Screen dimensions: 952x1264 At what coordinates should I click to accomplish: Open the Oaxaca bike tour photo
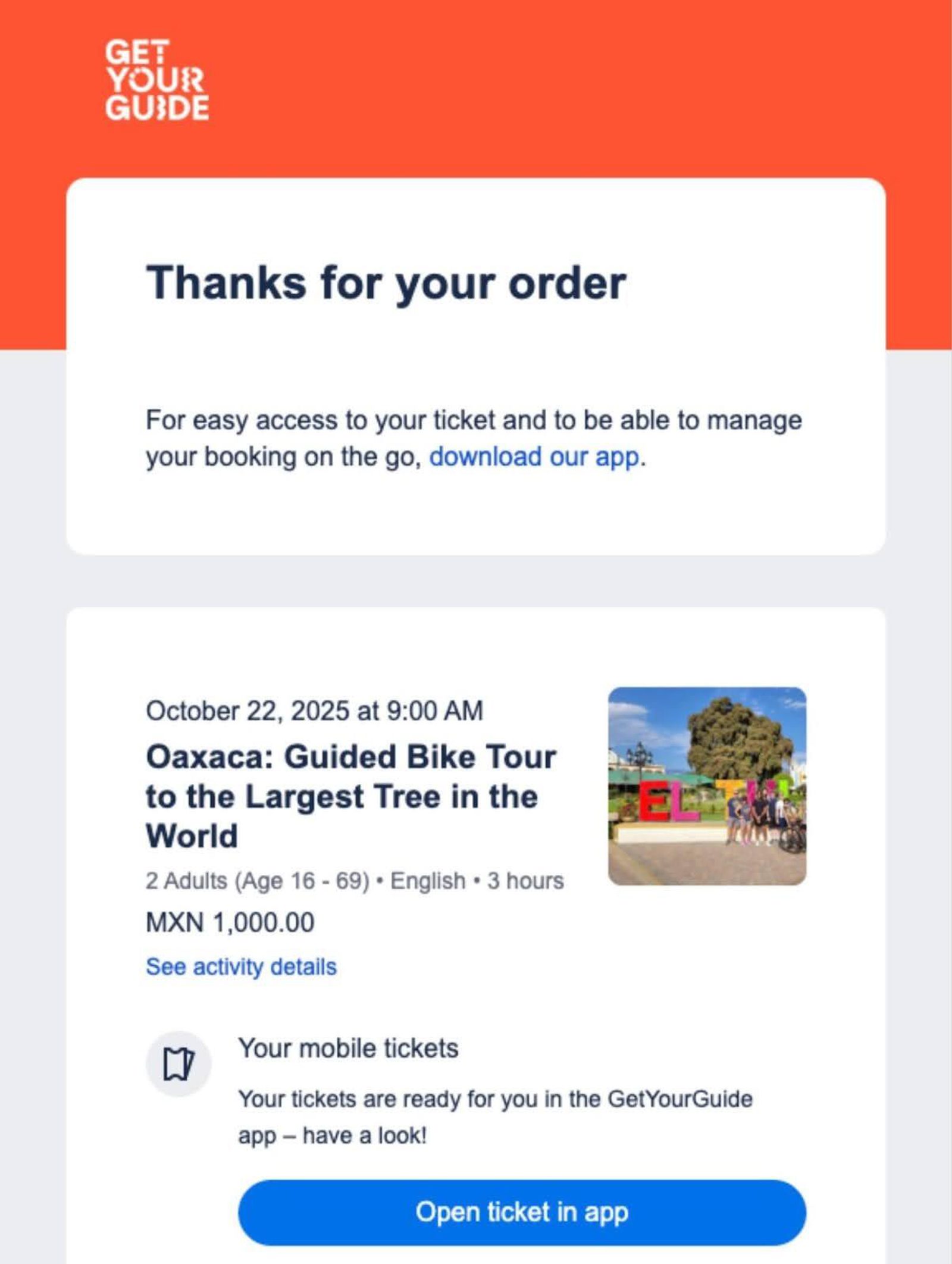pyautogui.click(x=707, y=786)
